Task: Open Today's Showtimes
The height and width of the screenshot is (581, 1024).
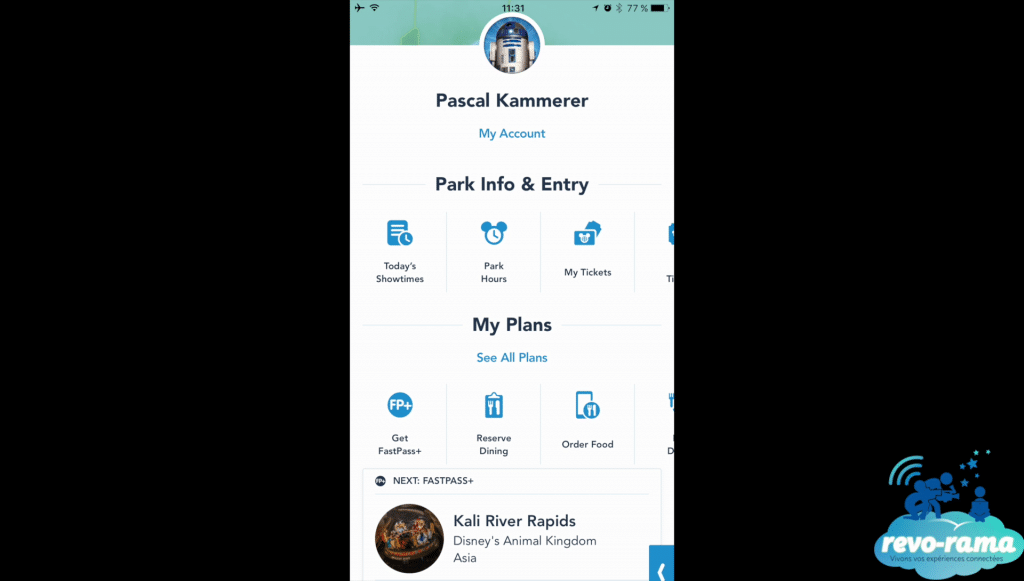Action: [399, 251]
